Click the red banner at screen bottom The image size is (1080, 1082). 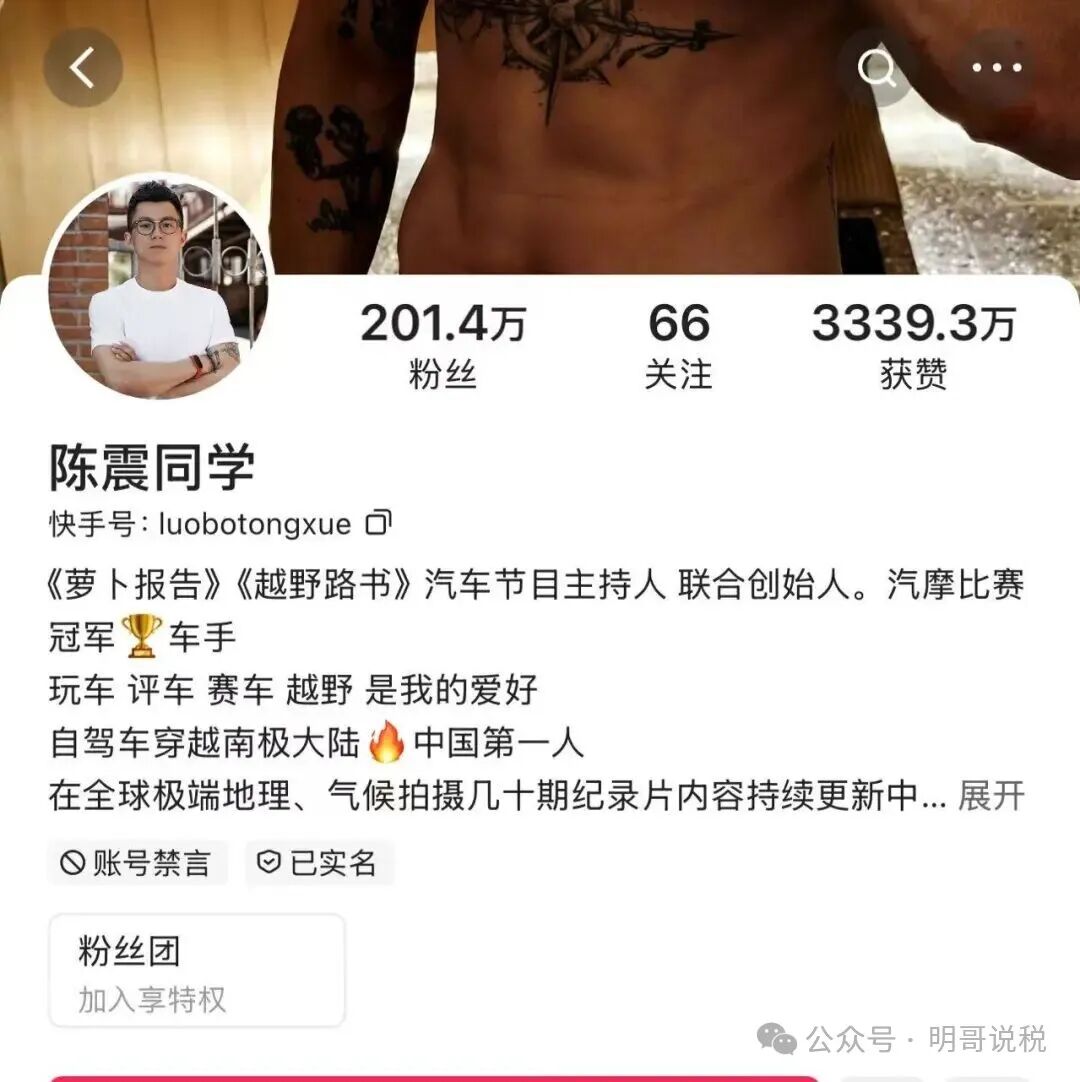pos(540,1076)
